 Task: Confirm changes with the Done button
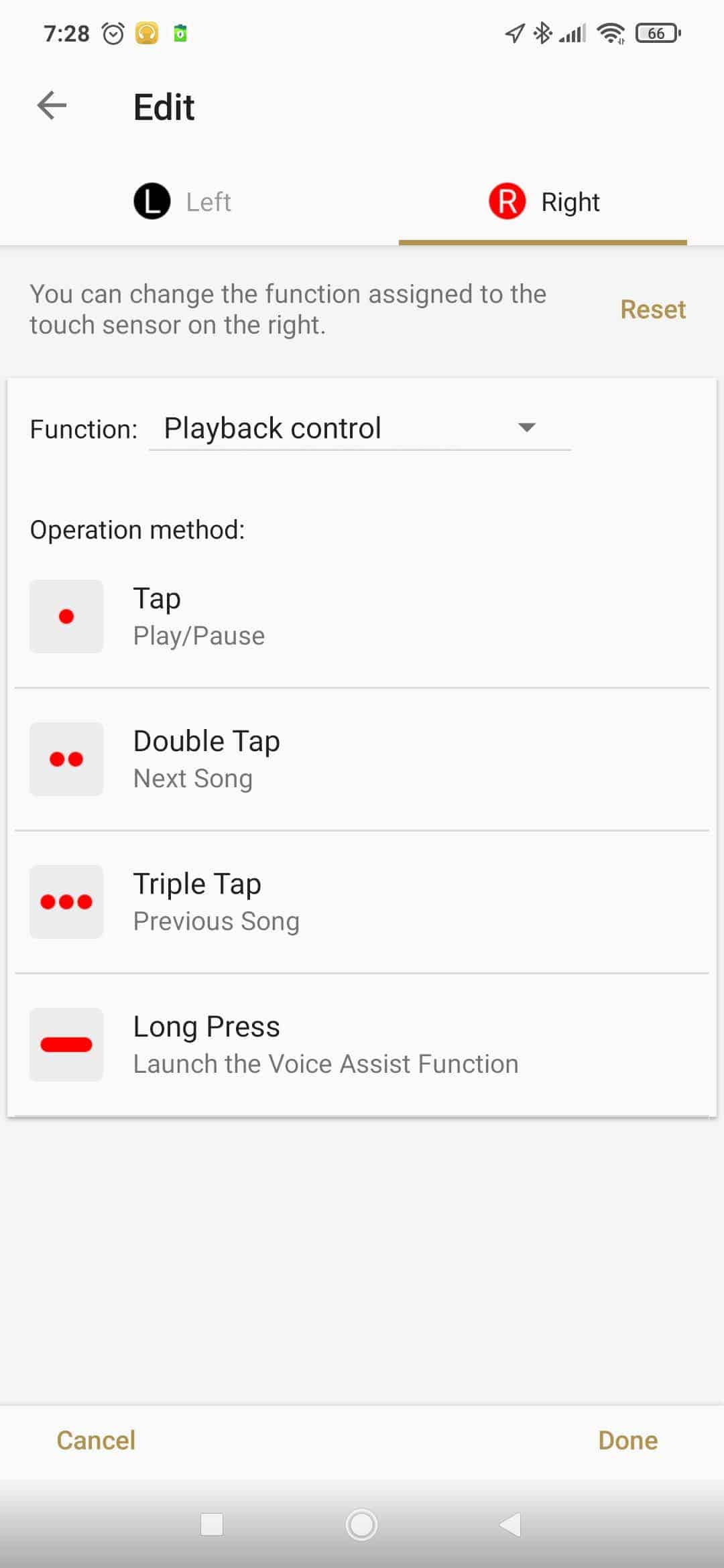(628, 1440)
